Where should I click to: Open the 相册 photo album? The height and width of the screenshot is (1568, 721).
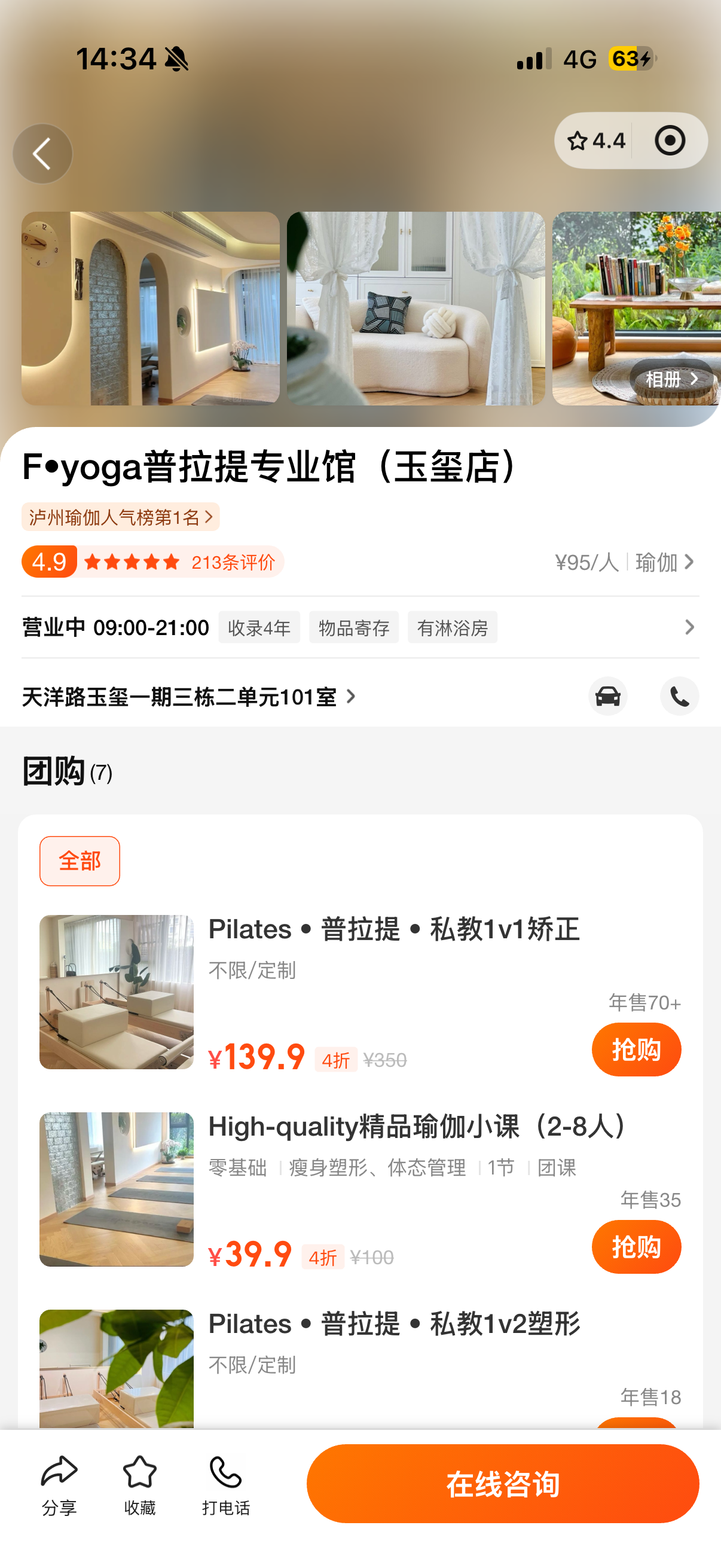click(671, 379)
